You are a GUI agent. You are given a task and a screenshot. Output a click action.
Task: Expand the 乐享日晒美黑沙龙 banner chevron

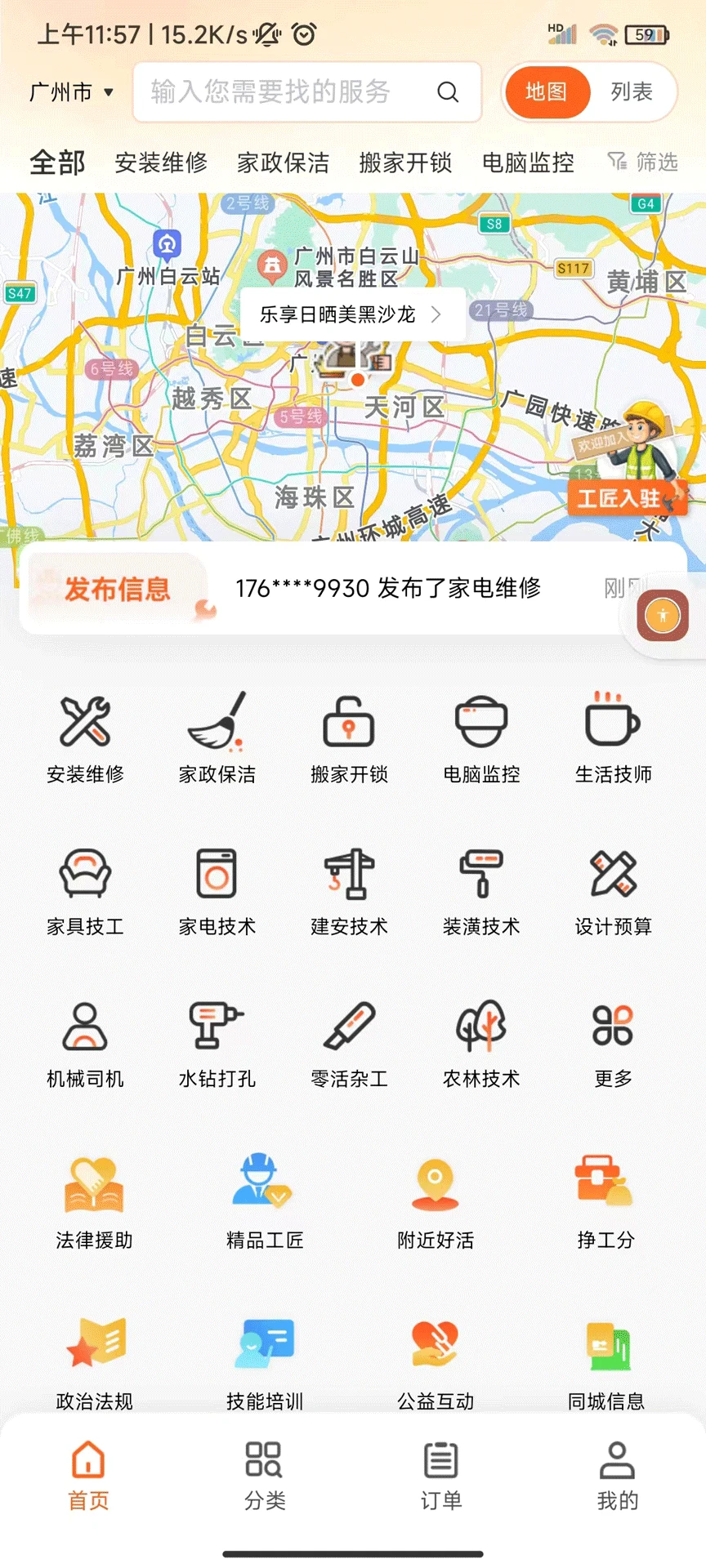(x=436, y=314)
